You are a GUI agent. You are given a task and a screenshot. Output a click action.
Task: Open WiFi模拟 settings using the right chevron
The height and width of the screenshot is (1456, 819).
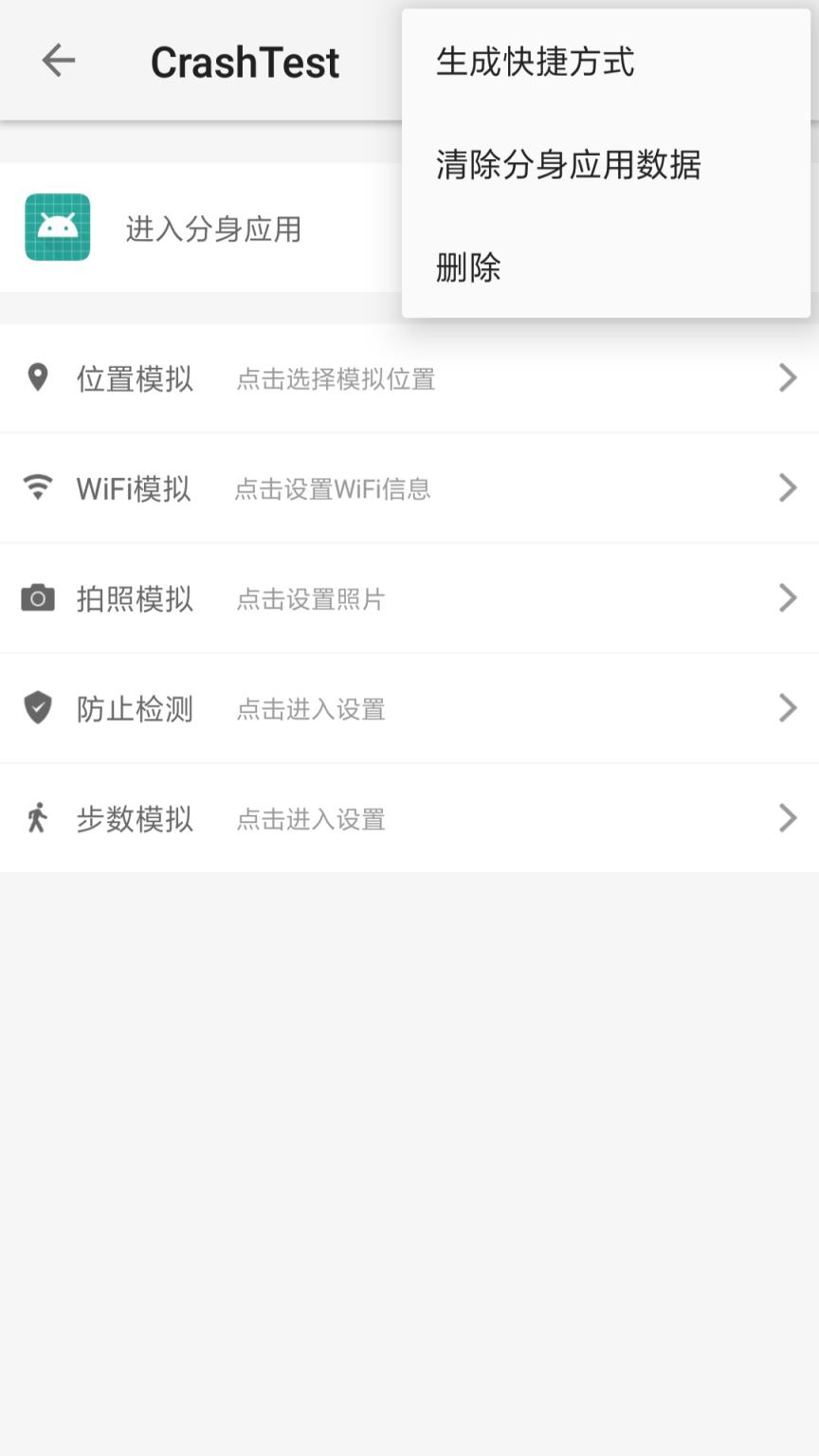pos(788,488)
